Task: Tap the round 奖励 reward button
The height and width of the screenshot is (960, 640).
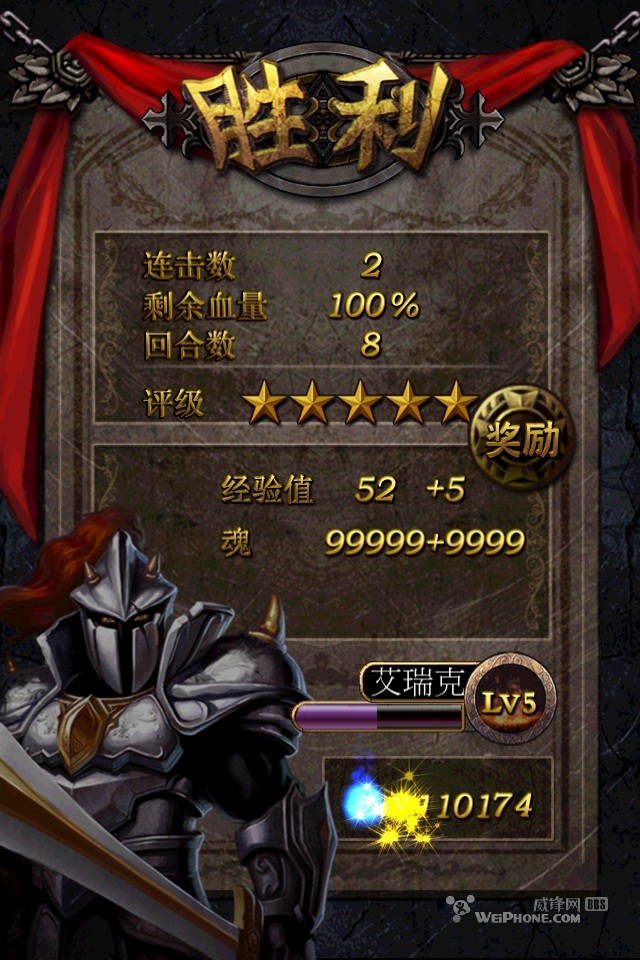Action: tap(521, 438)
